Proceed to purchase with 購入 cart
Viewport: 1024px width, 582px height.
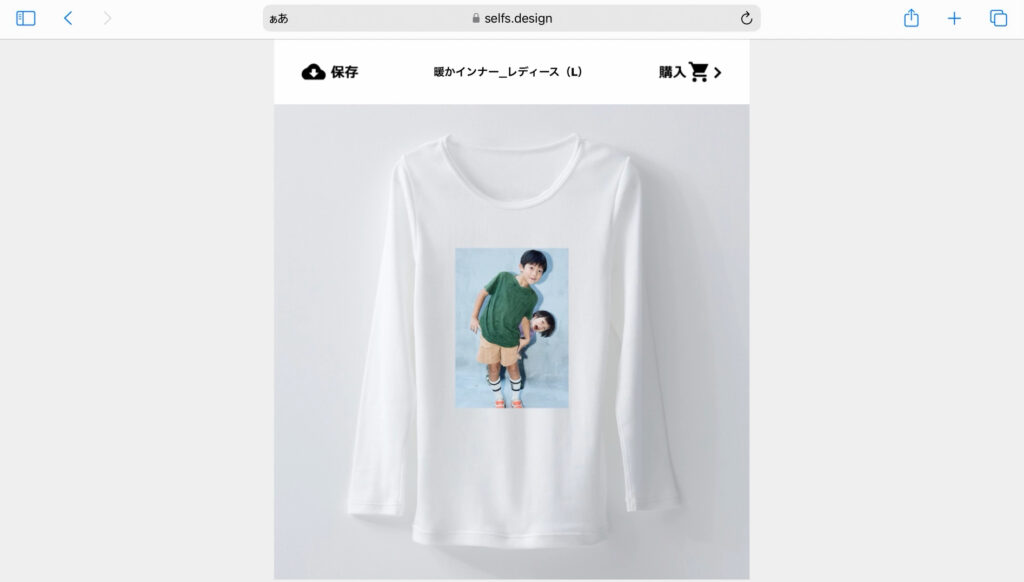[690, 72]
